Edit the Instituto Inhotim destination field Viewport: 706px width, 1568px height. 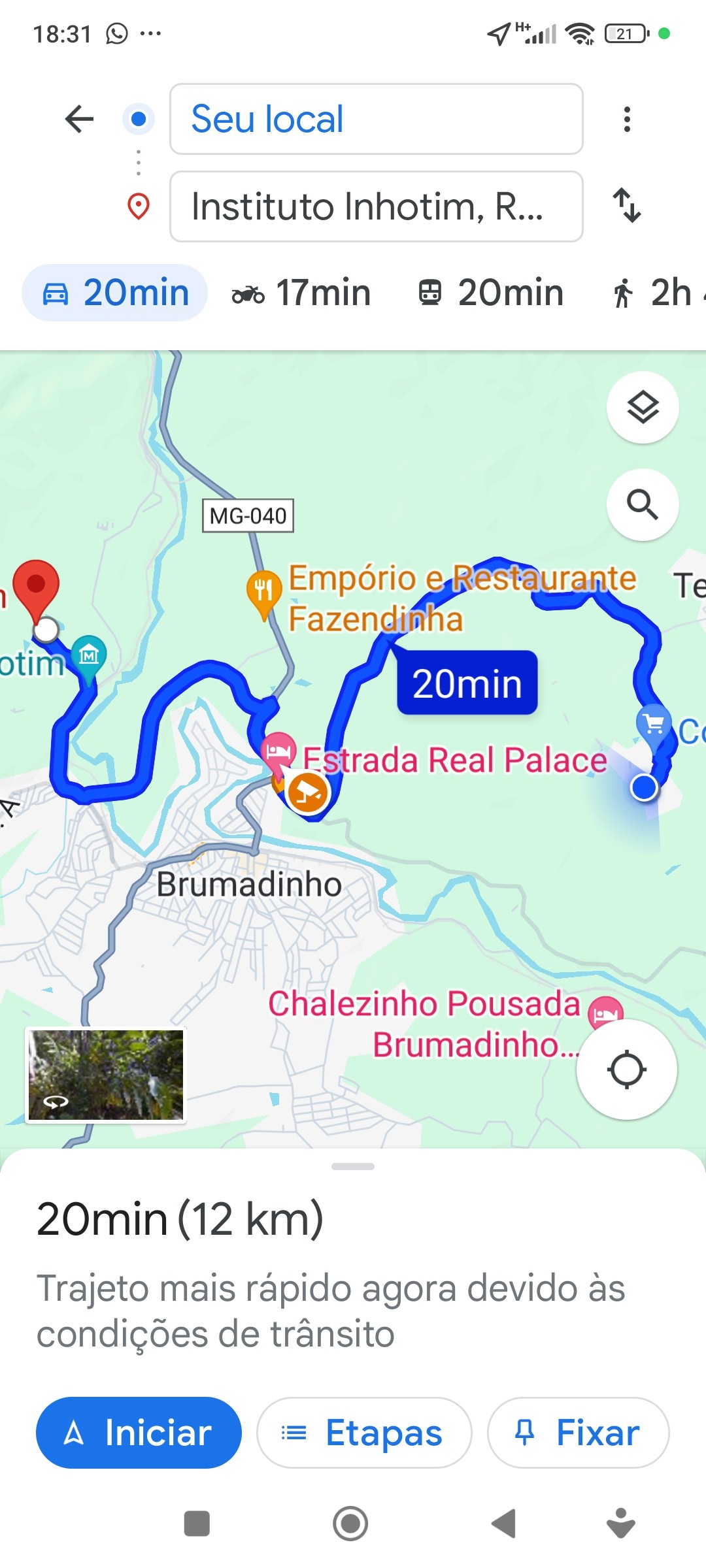pyautogui.click(x=376, y=206)
